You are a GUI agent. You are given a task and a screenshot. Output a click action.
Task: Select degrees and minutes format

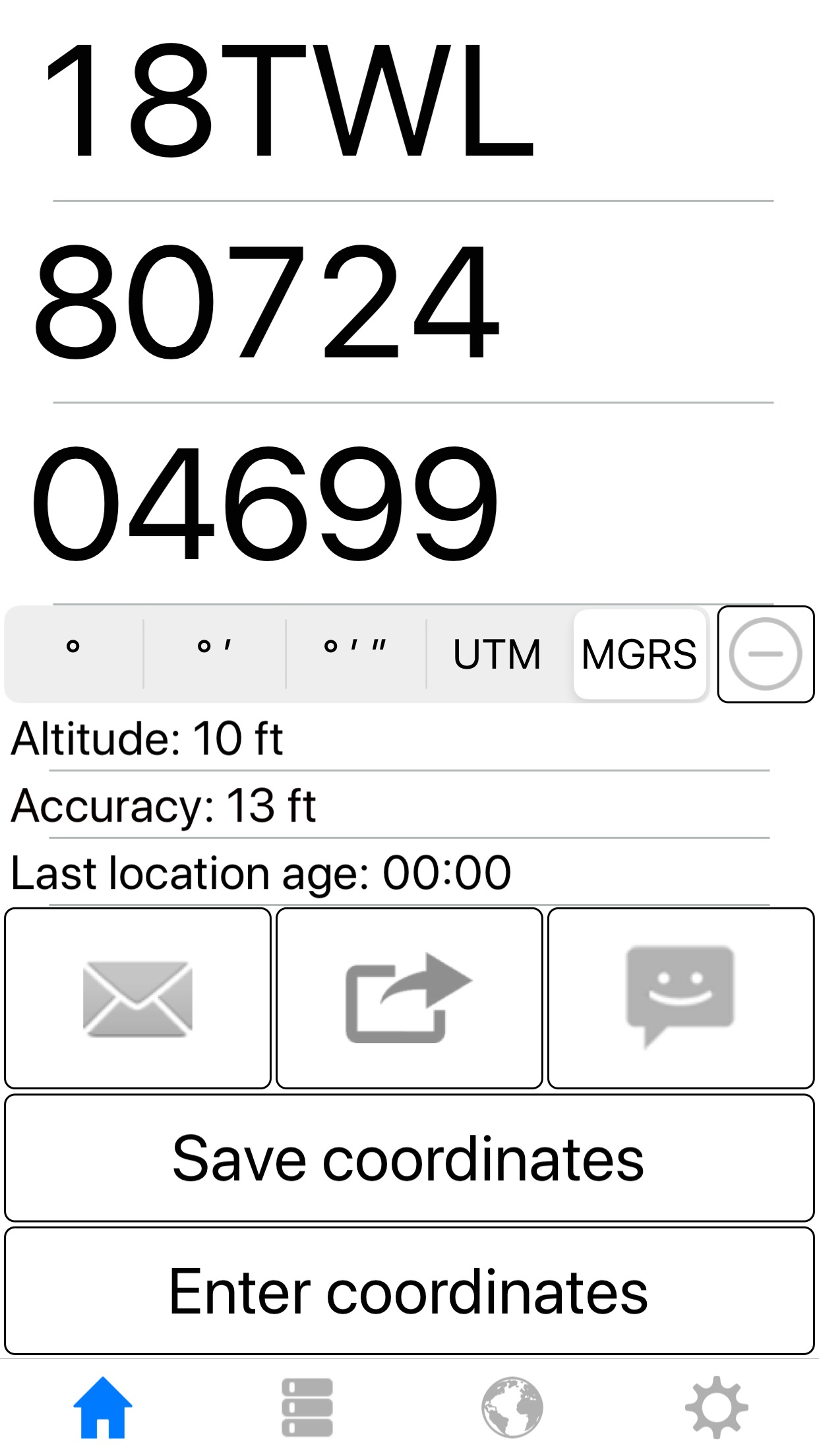tap(214, 654)
